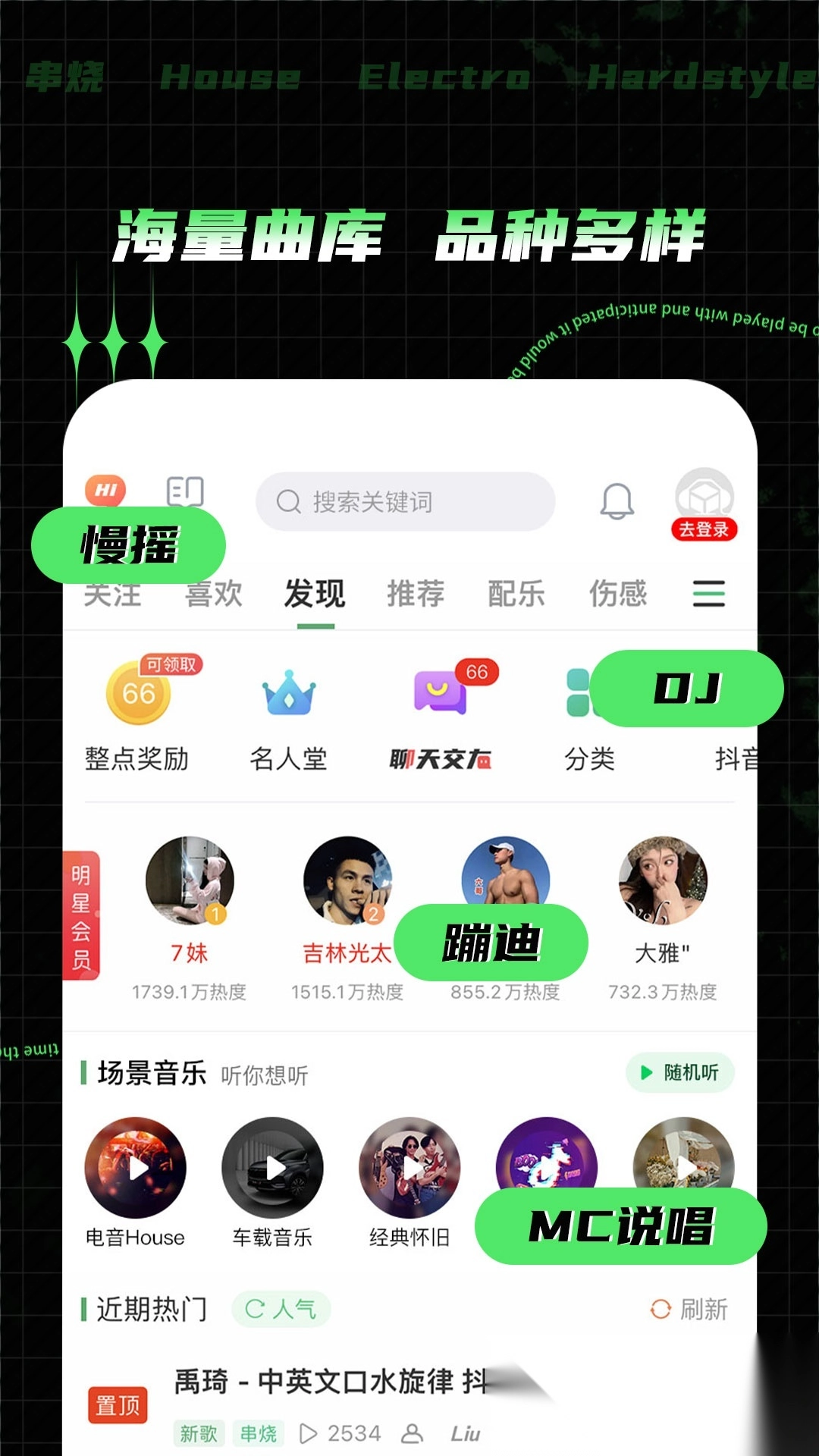Switch to the 伤感 tab
This screenshot has width=819, height=1456.
(620, 595)
